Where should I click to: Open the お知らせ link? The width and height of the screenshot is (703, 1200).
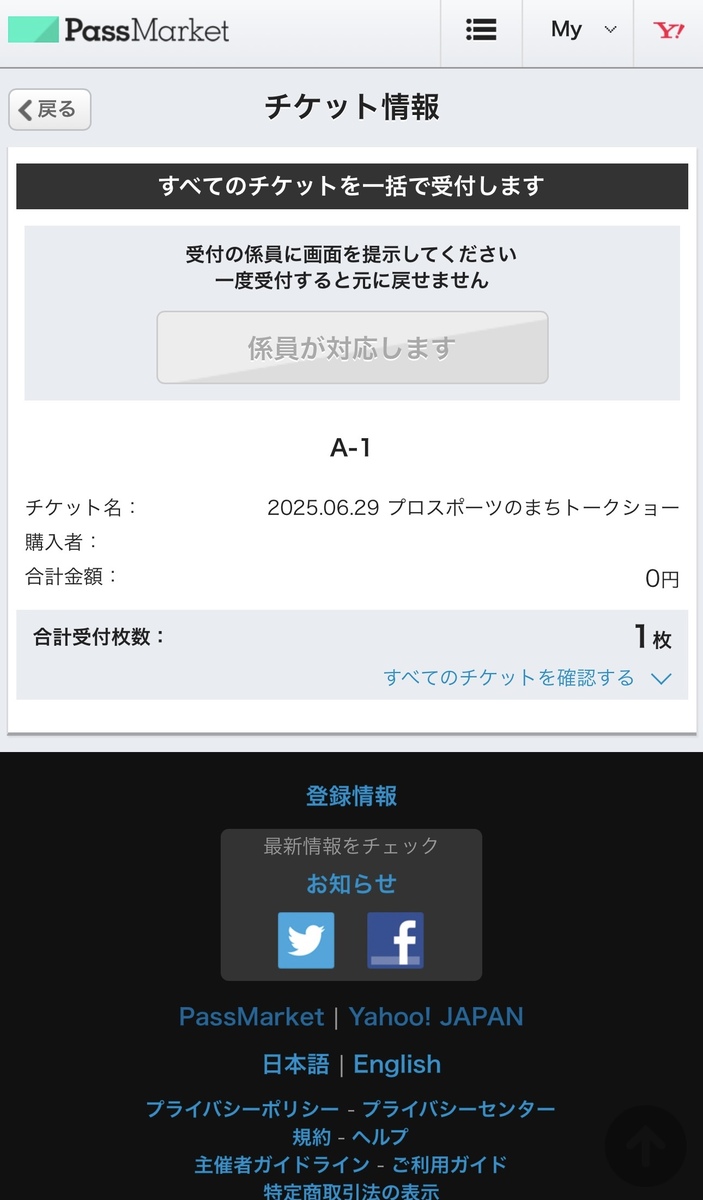tap(351, 884)
